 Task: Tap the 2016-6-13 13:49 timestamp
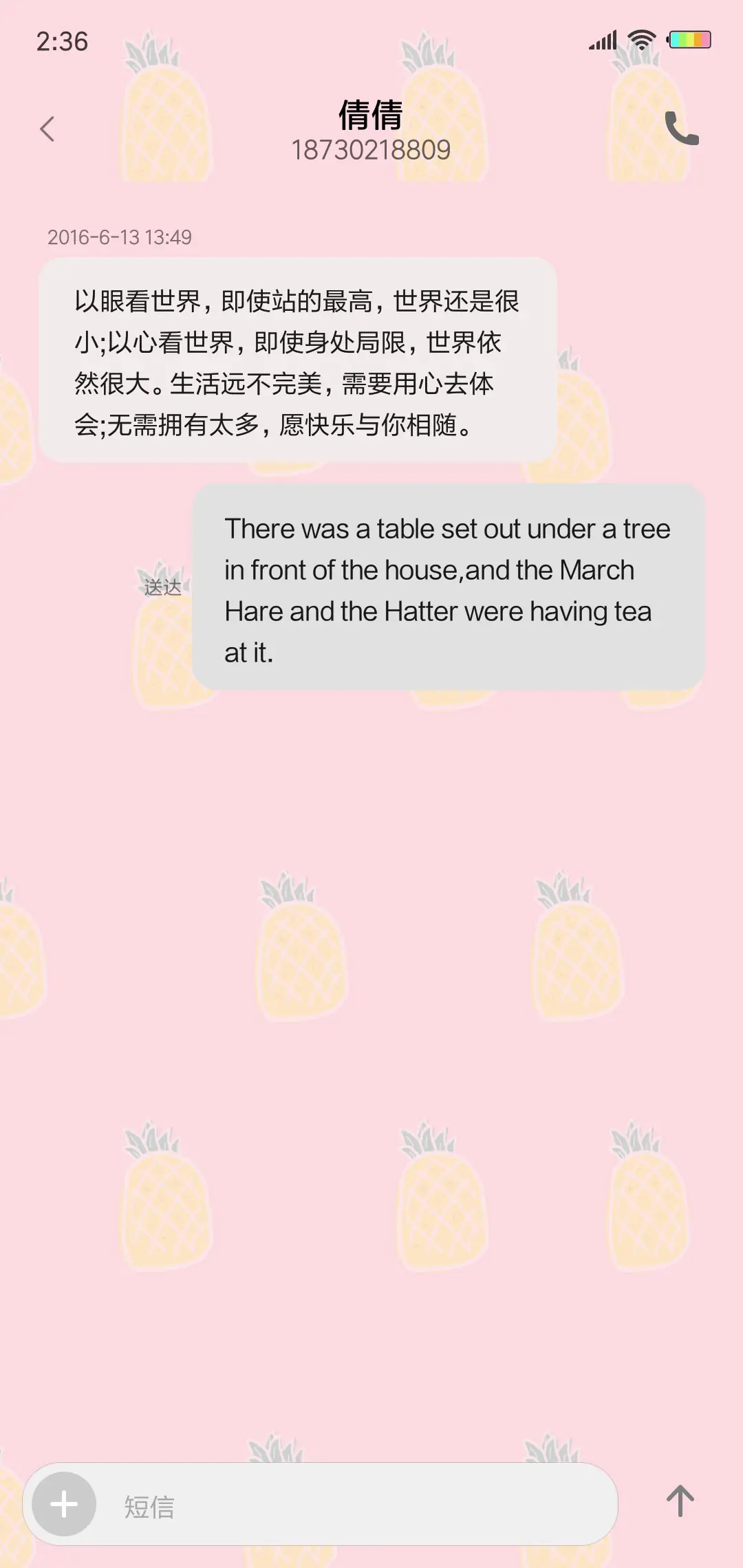120,237
